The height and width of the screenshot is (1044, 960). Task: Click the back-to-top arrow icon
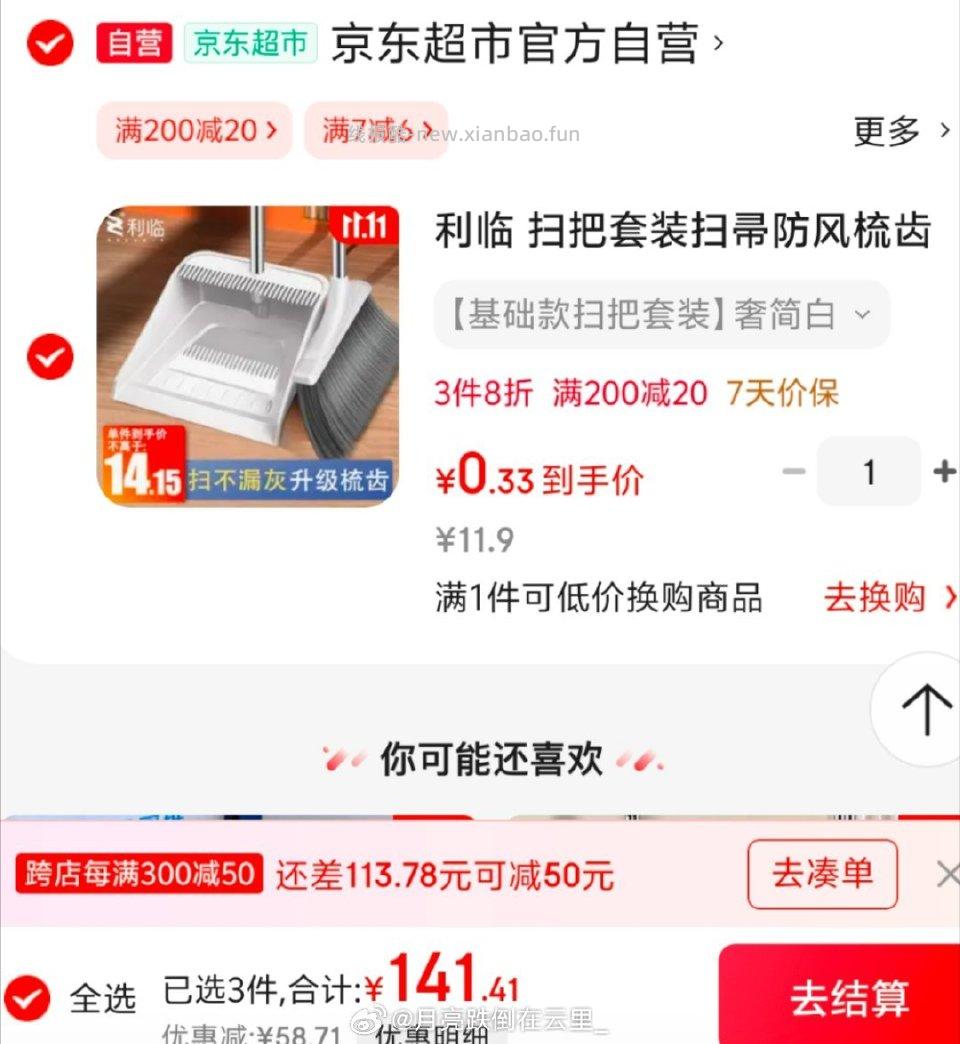point(929,710)
